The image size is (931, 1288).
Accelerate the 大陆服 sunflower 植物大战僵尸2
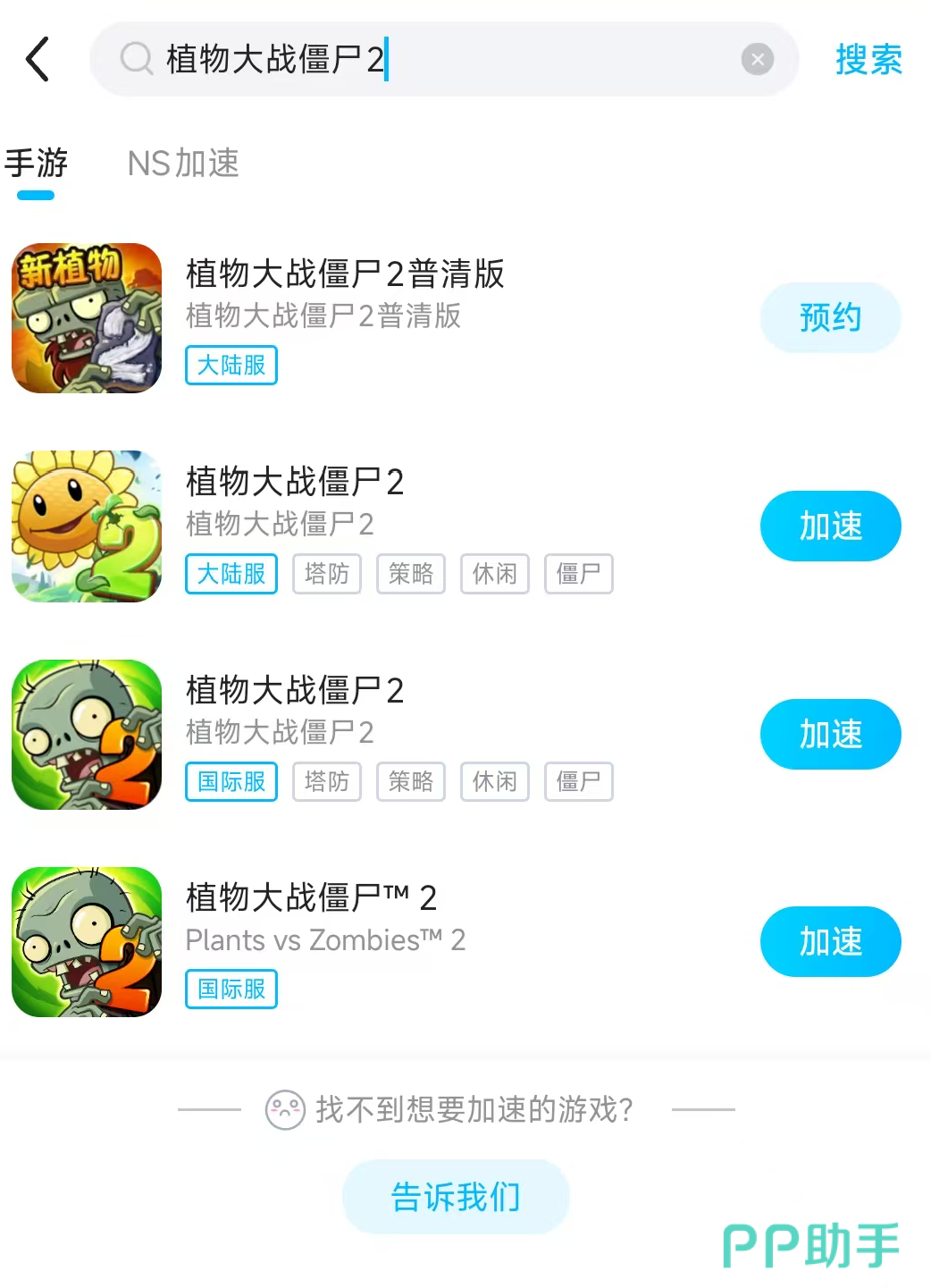tap(830, 526)
